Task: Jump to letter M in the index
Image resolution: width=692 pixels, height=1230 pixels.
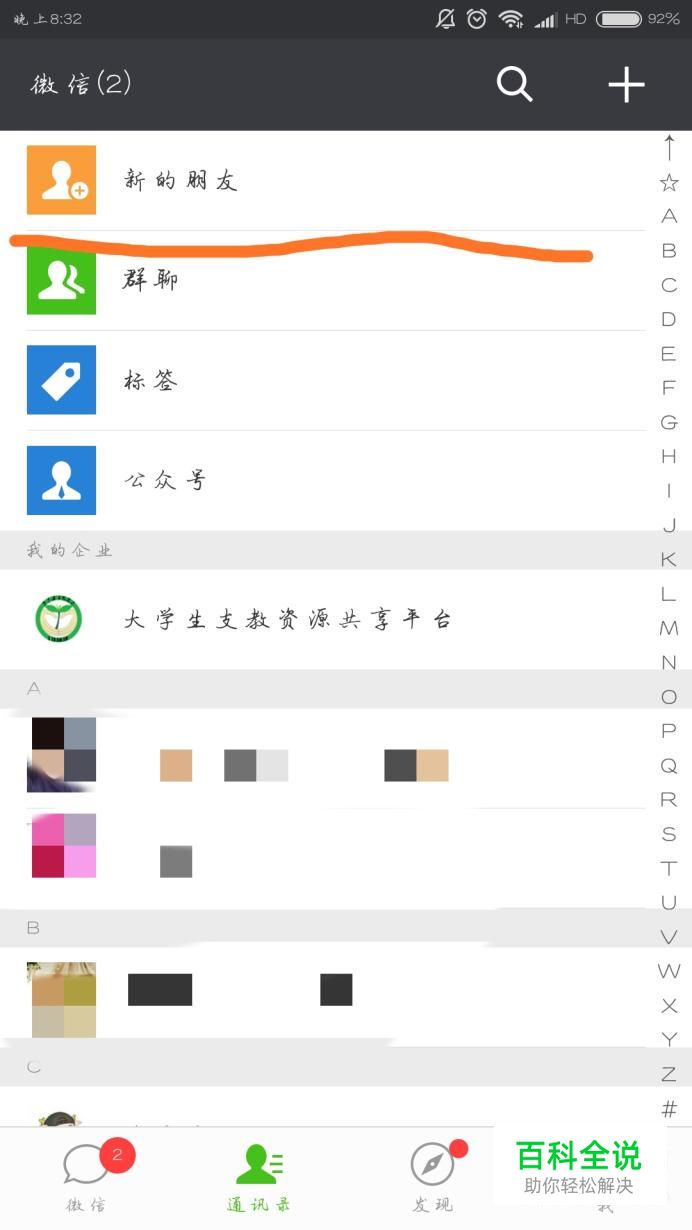Action: pyautogui.click(x=669, y=628)
